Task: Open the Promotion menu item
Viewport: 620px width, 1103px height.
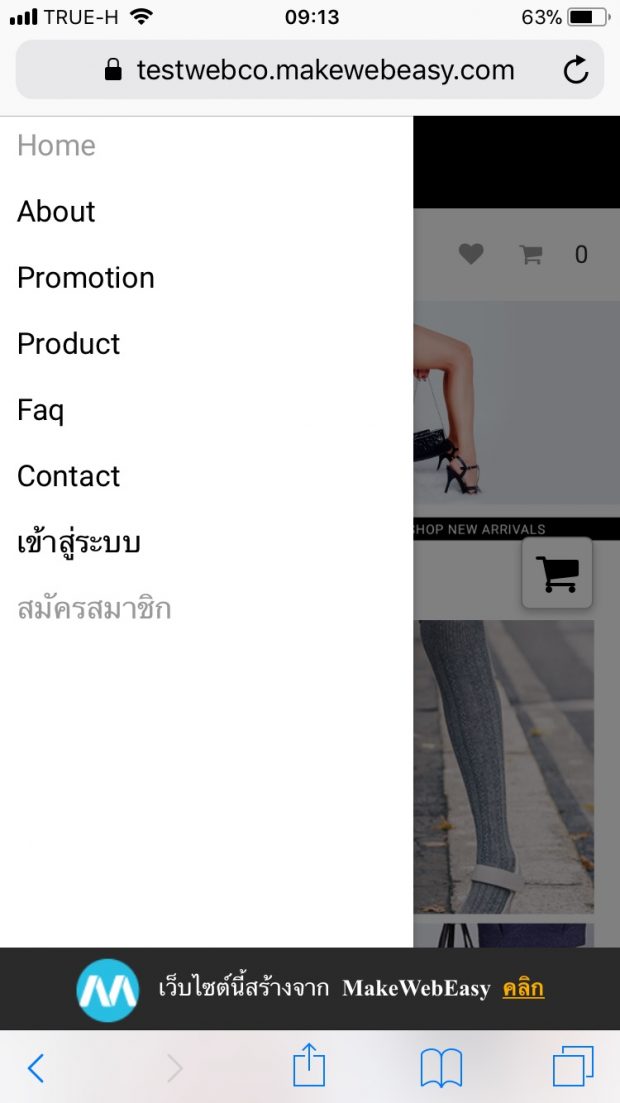Action: (86, 278)
